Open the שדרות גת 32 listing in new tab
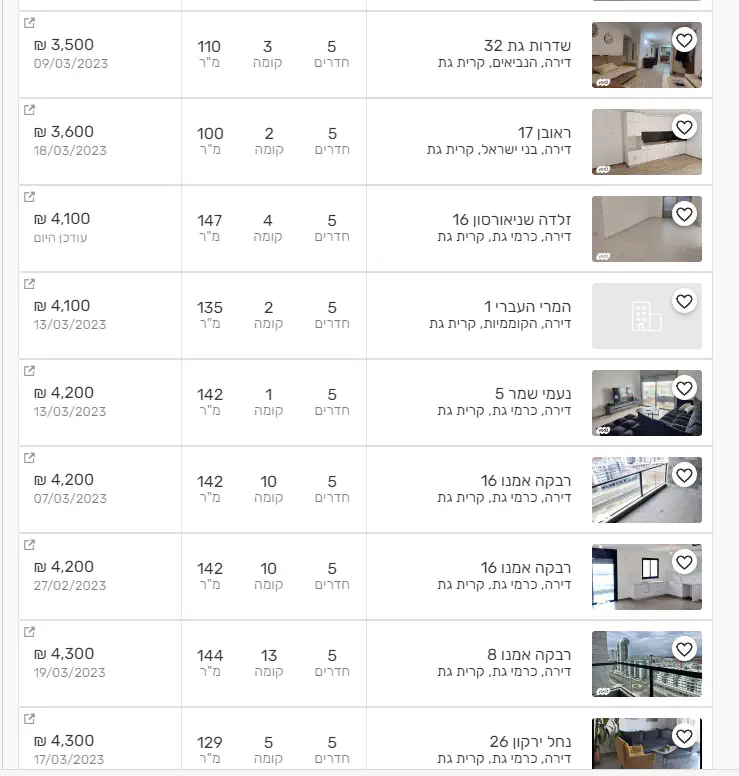The image size is (739, 776). coord(29,23)
